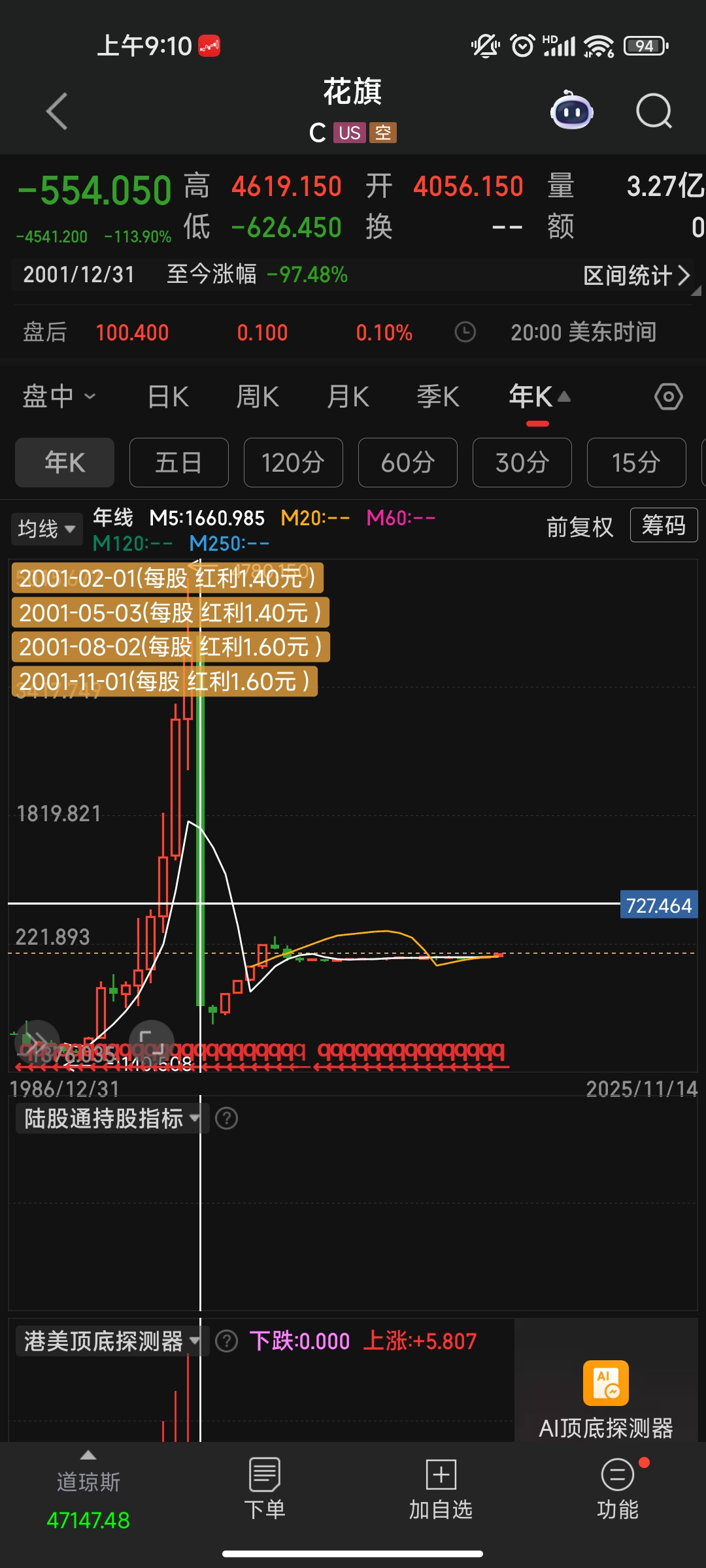706x1568 pixels.
Task: Switch to 日K daily chart tab
Action: click(168, 397)
